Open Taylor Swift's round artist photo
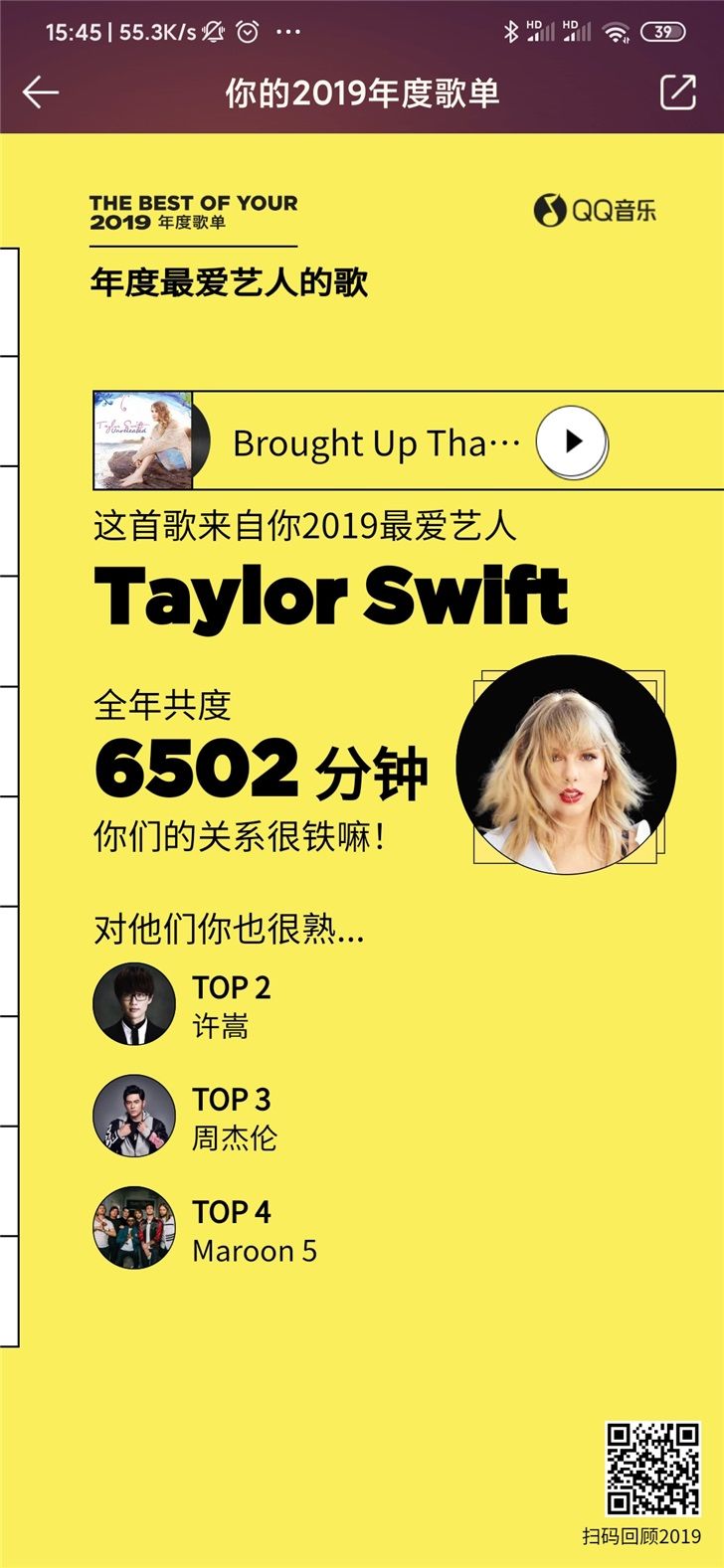Viewport: 724px width, 1568px height. click(x=566, y=765)
